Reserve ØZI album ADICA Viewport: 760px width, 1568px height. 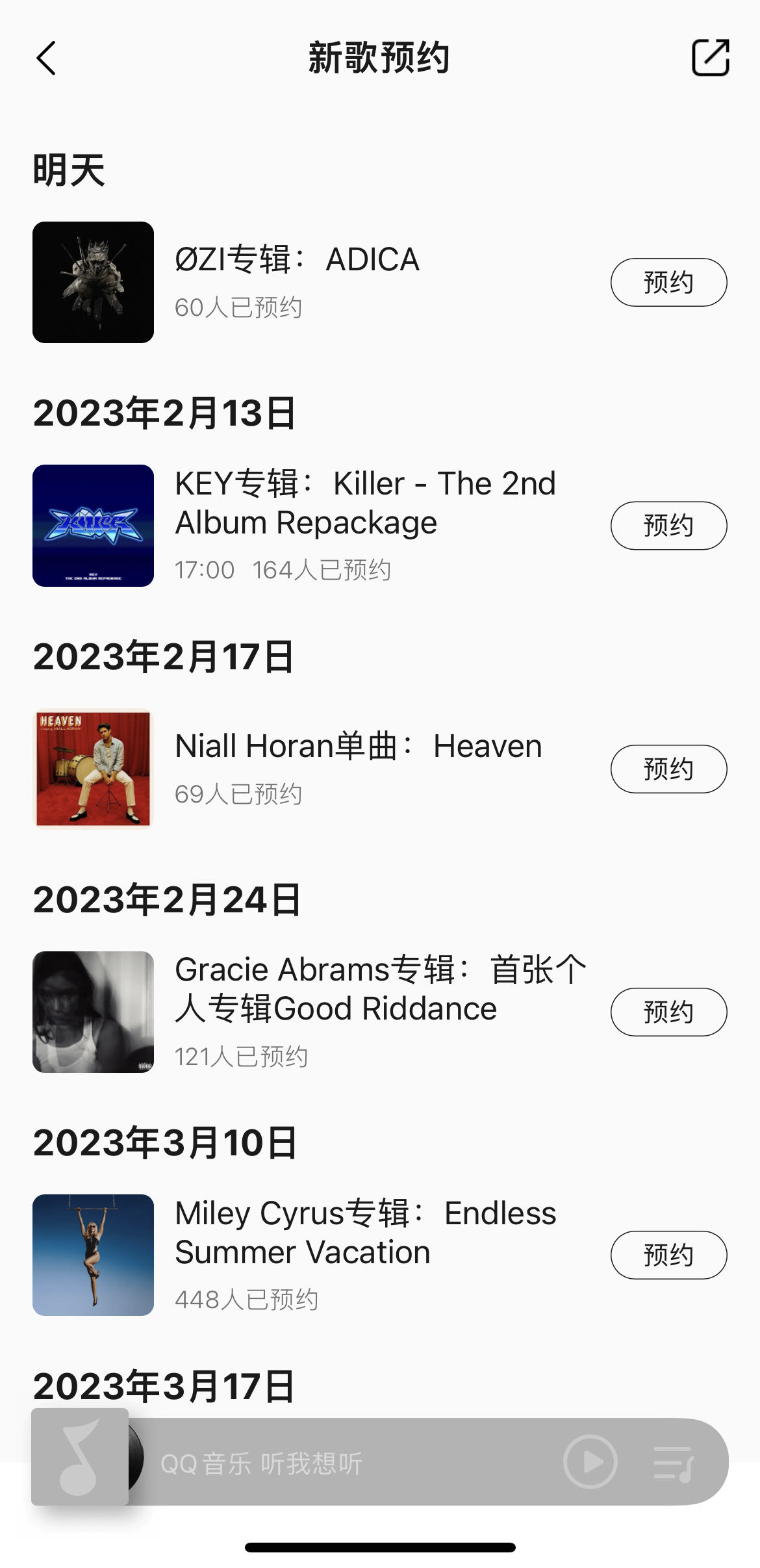[668, 282]
